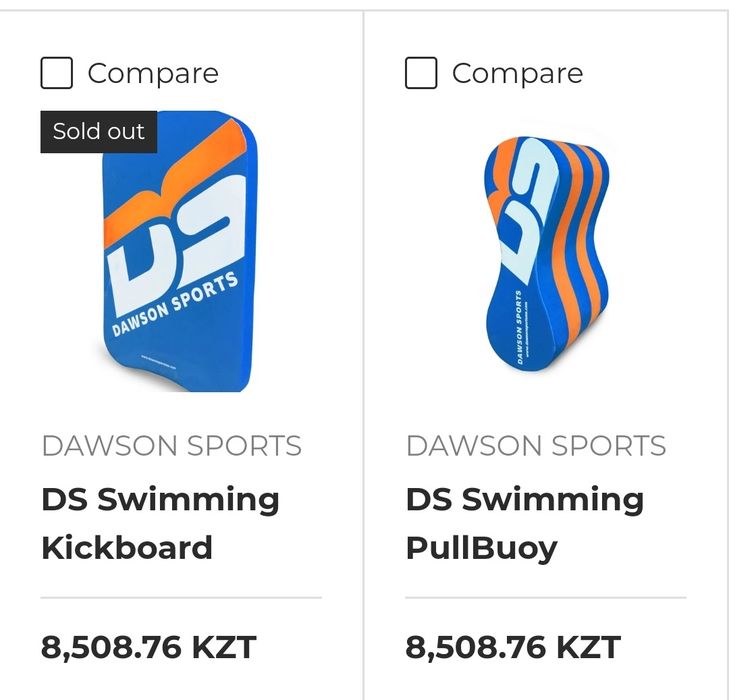Check Compare box for DS Swimming PullBuoy
729x700 pixels.
[x=421, y=73]
